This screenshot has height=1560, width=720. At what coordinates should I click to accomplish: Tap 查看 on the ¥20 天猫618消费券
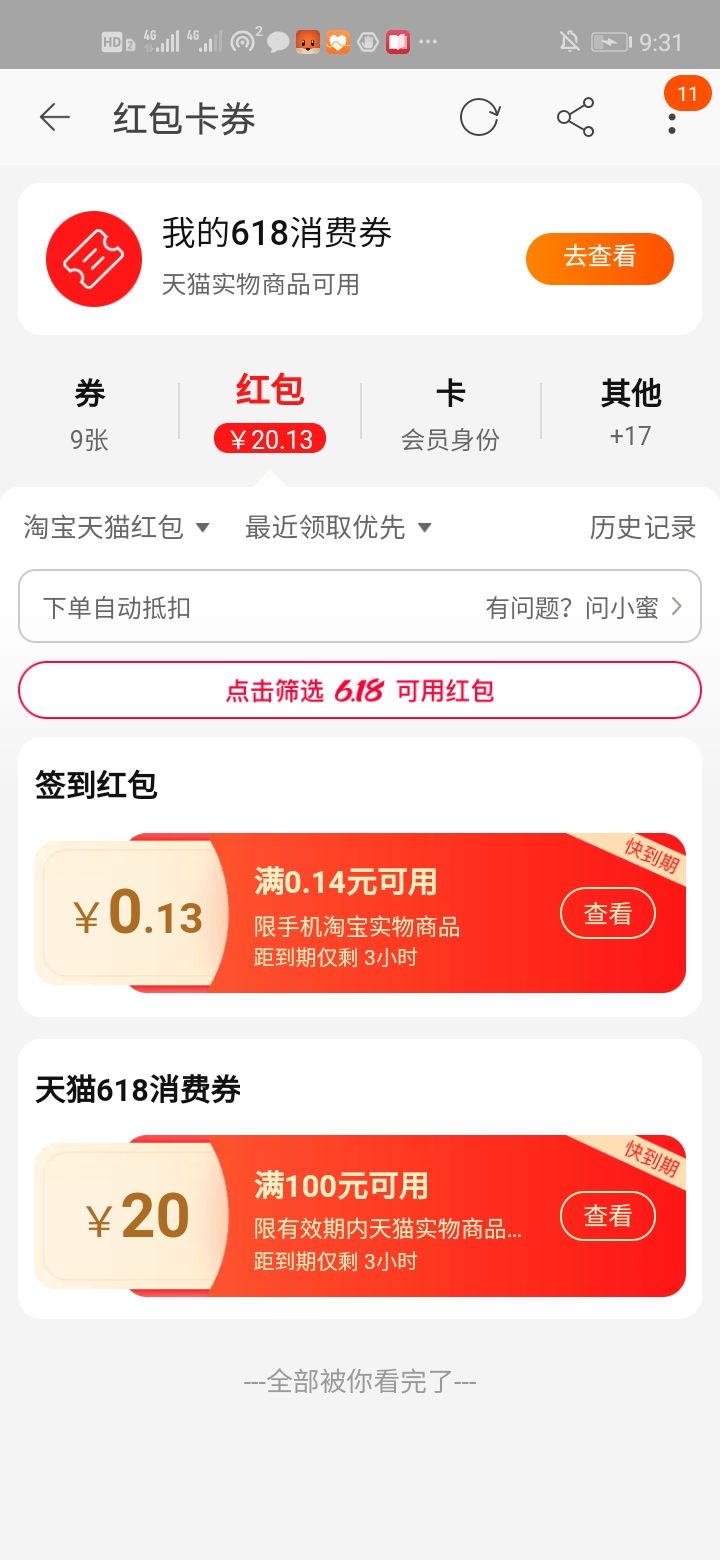click(608, 1216)
